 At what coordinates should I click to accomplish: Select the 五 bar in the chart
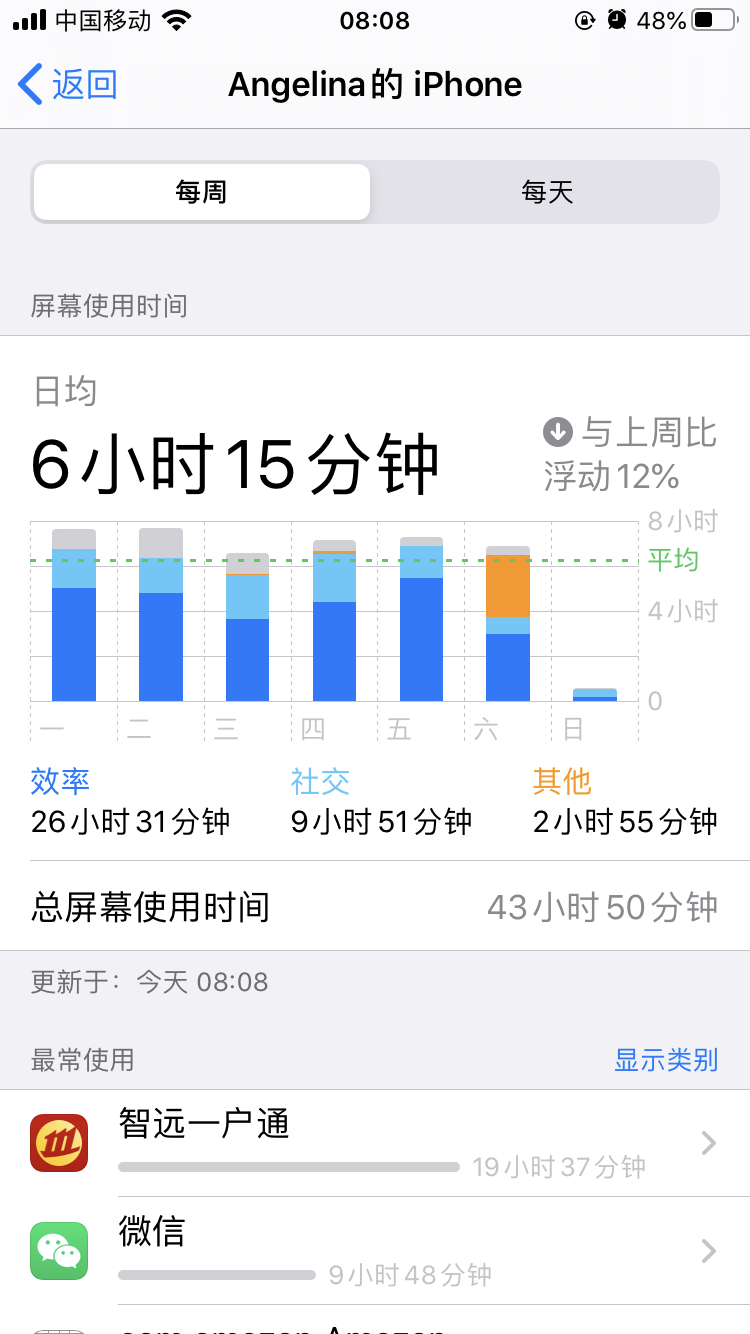pos(421,620)
